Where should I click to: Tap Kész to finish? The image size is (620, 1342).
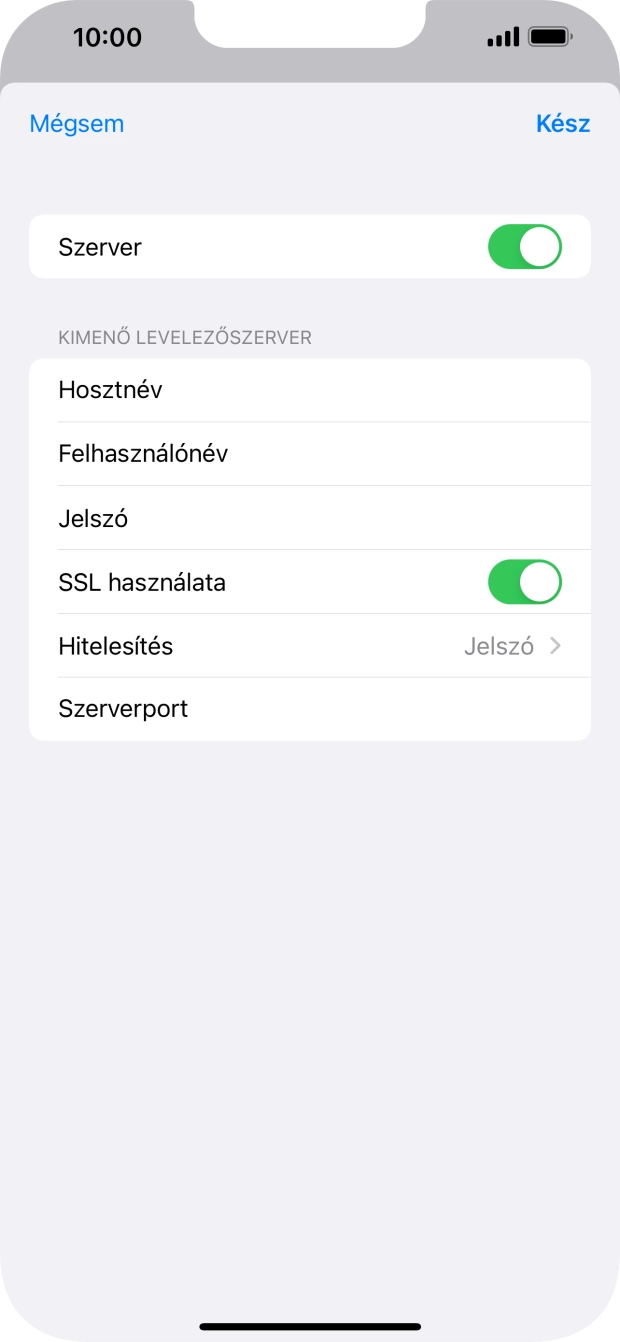pos(563,124)
